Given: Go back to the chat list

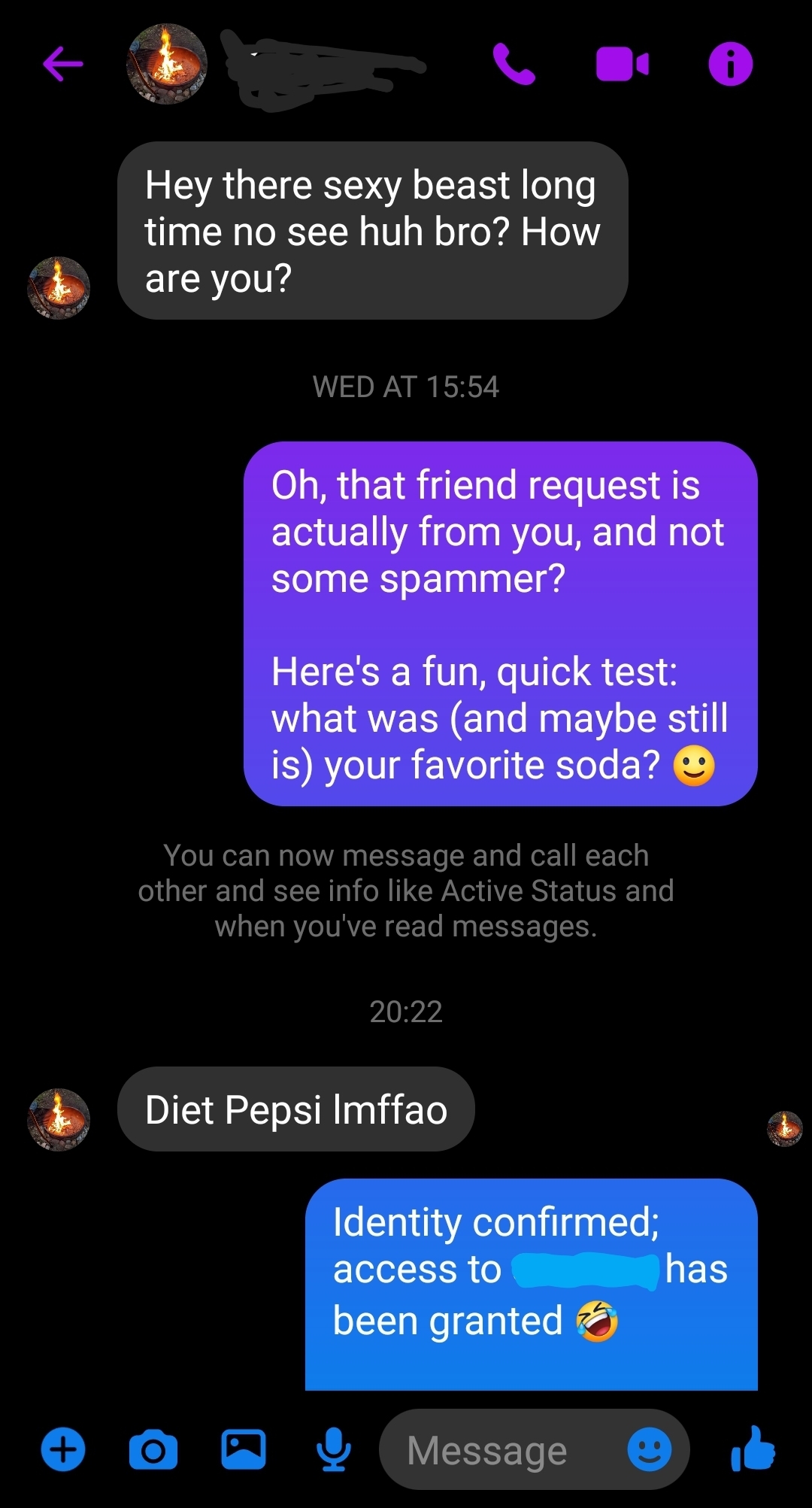Looking at the screenshot, I should coord(63,64).
